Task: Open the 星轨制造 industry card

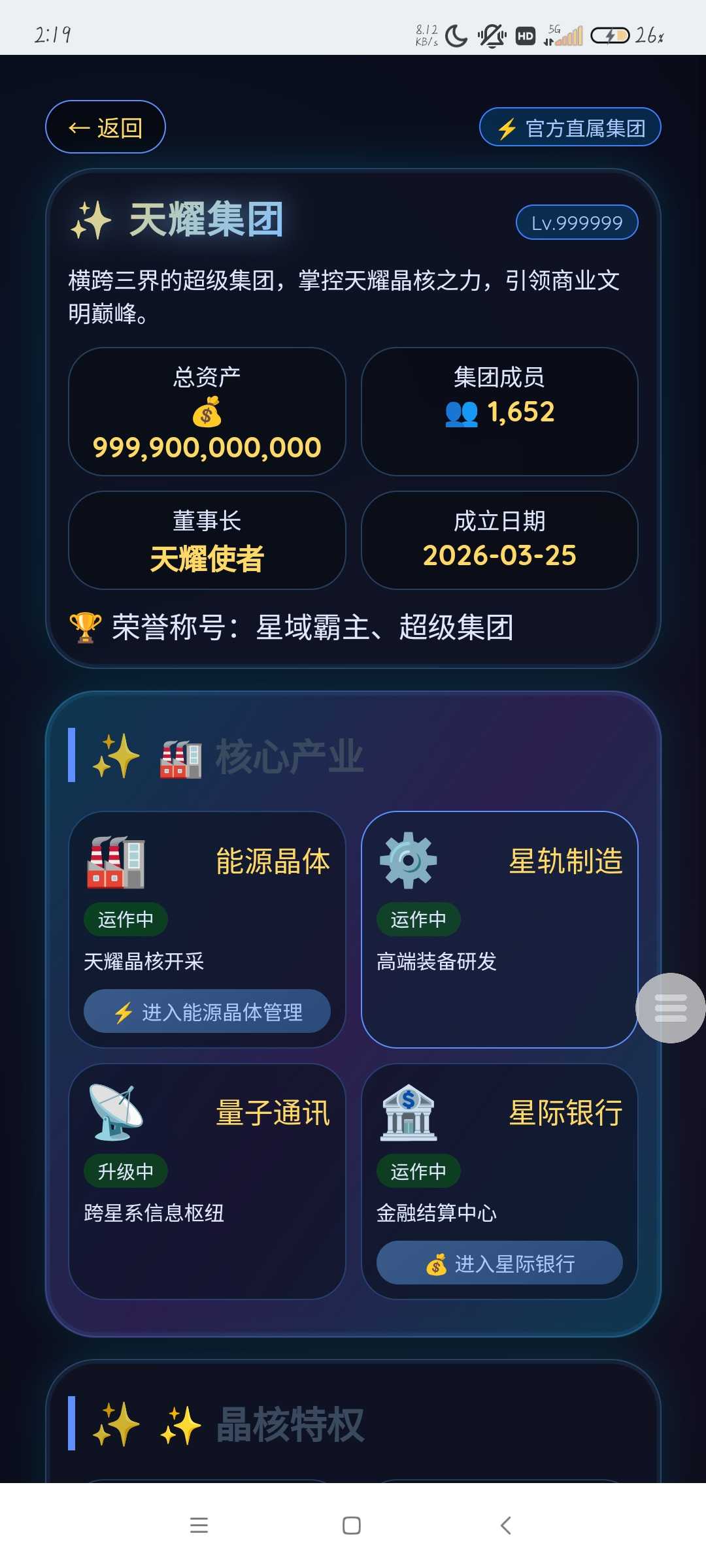Action: tap(499, 929)
